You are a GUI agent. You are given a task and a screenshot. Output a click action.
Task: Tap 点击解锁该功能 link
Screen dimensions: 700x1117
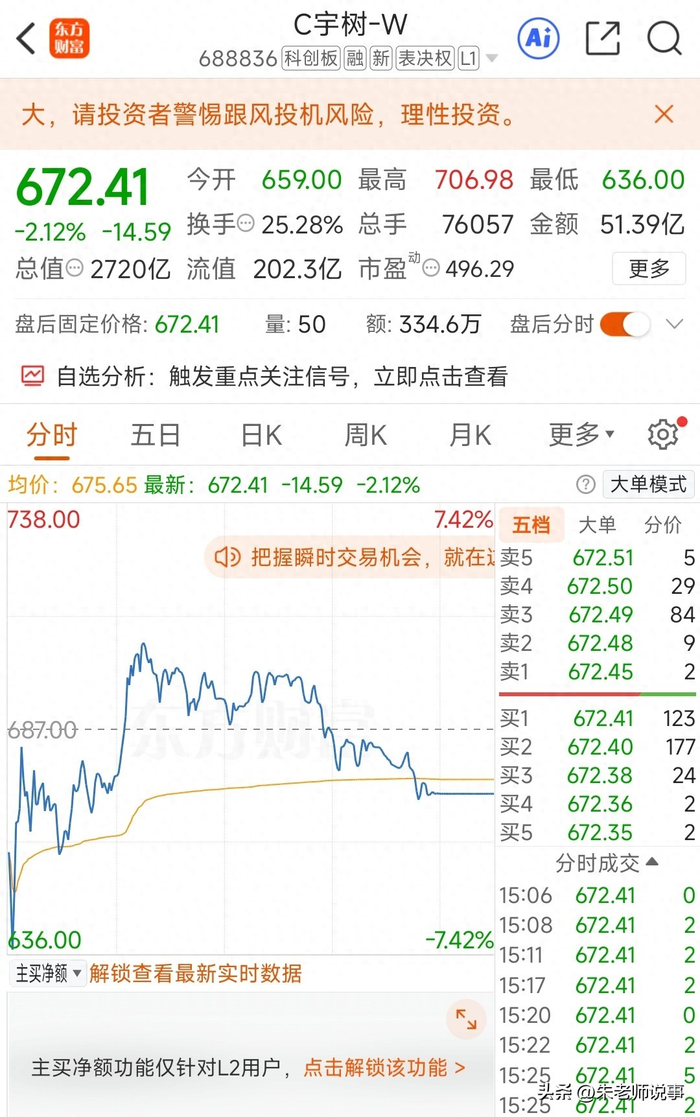click(385, 1067)
